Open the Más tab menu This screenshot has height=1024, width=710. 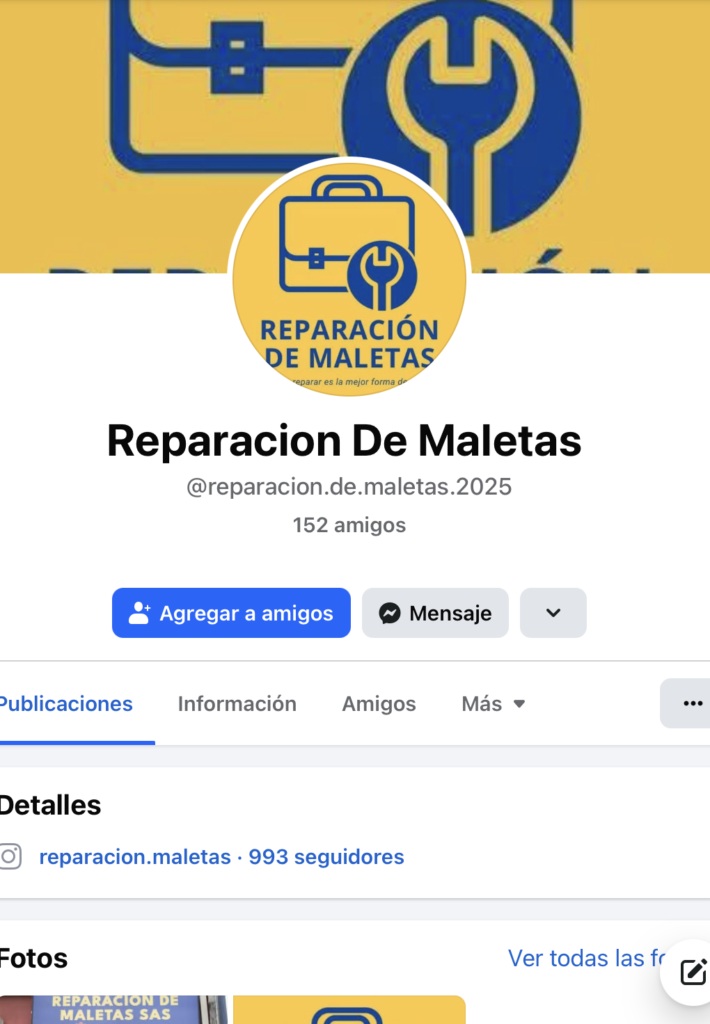[x=493, y=704]
